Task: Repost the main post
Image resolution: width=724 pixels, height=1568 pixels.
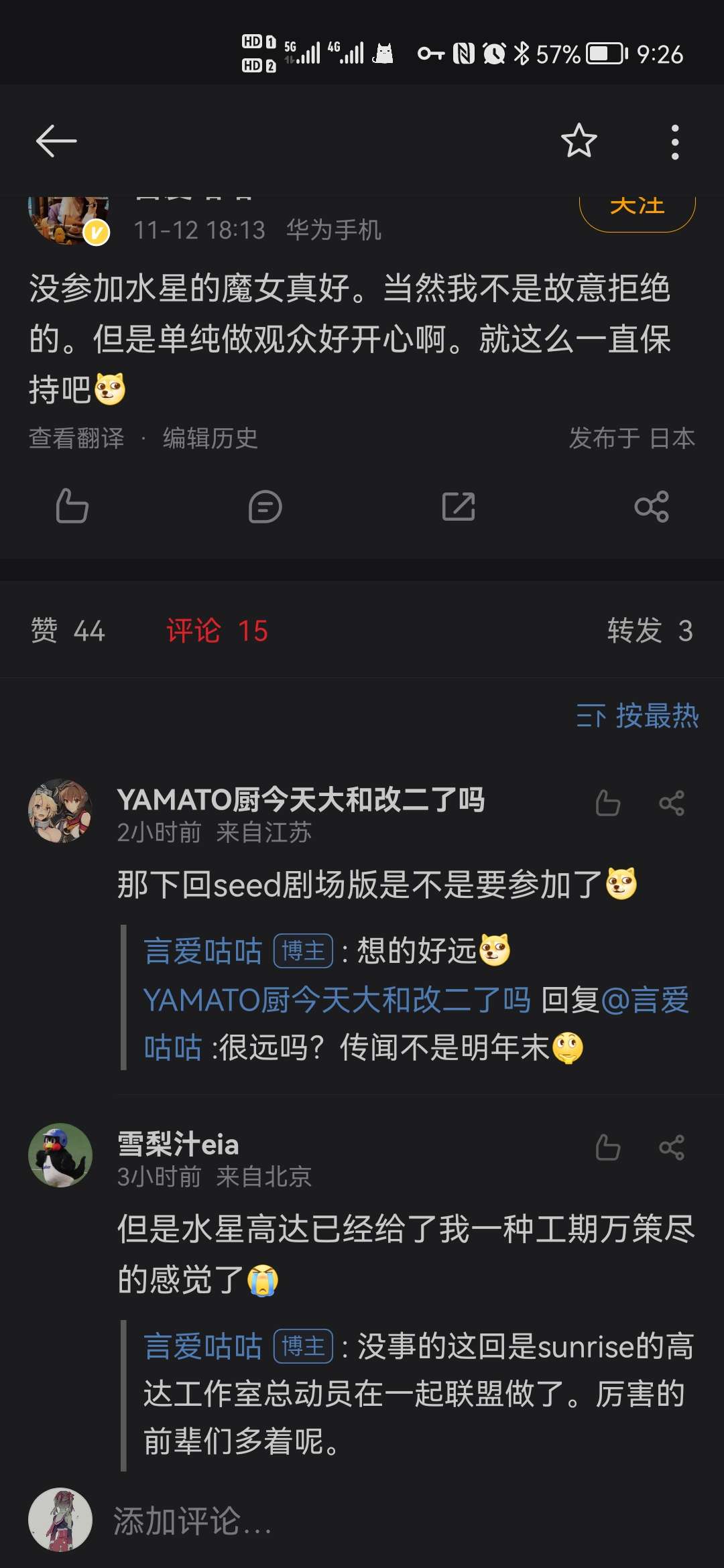Action: [459, 506]
